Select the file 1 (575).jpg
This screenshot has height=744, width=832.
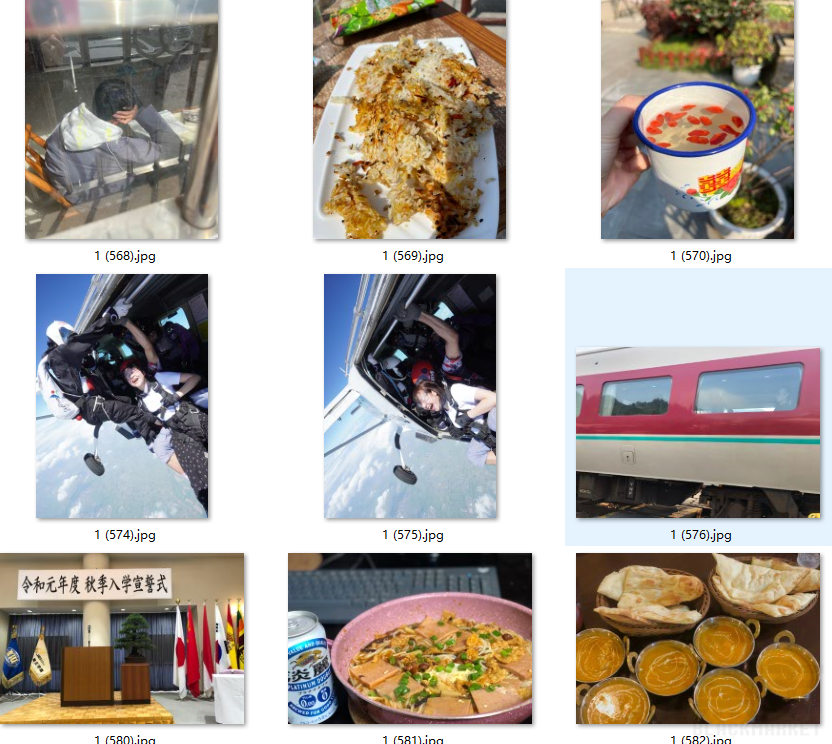pos(410,396)
